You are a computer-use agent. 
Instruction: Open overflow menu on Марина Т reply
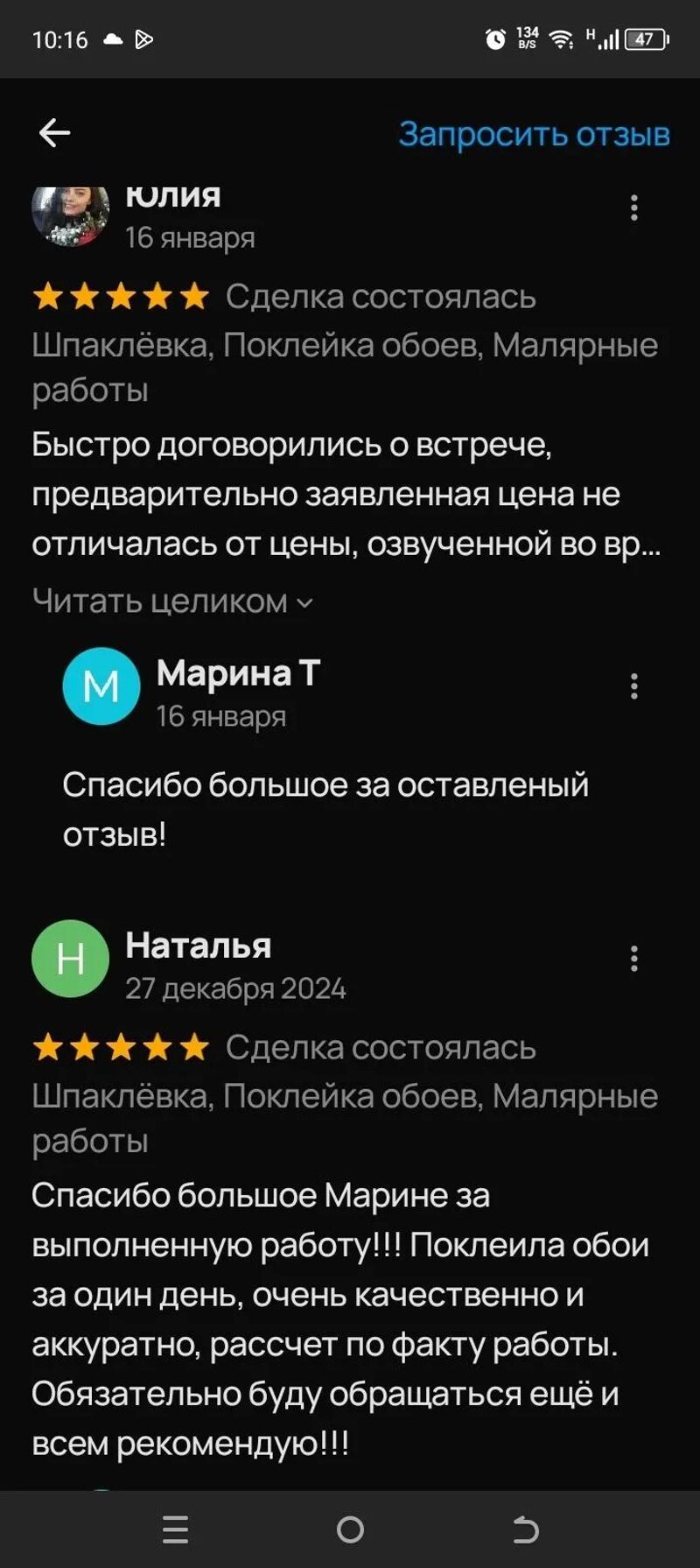(634, 686)
